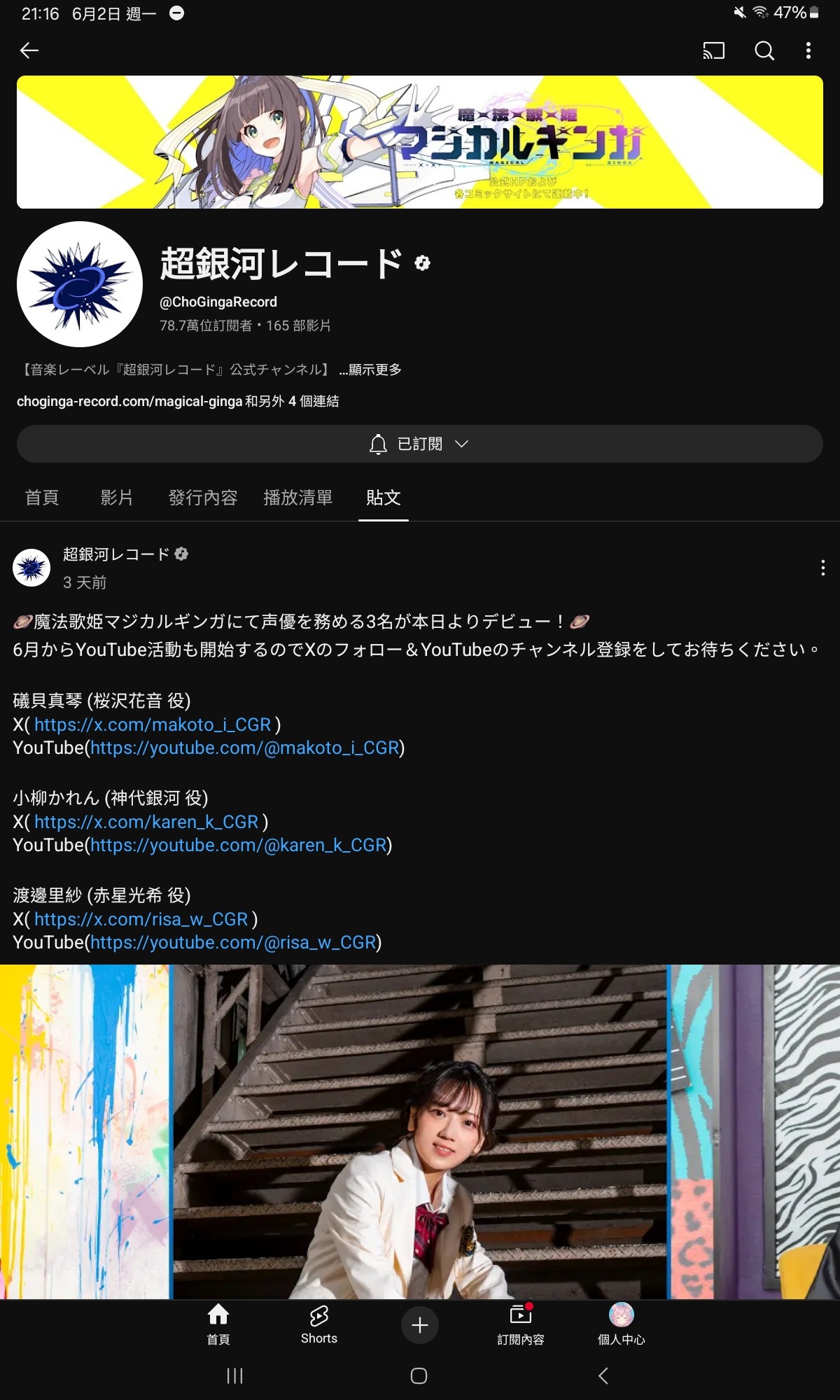Switch to the 播放清單 tab
This screenshot has height=1400, width=840.
(x=297, y=498)
